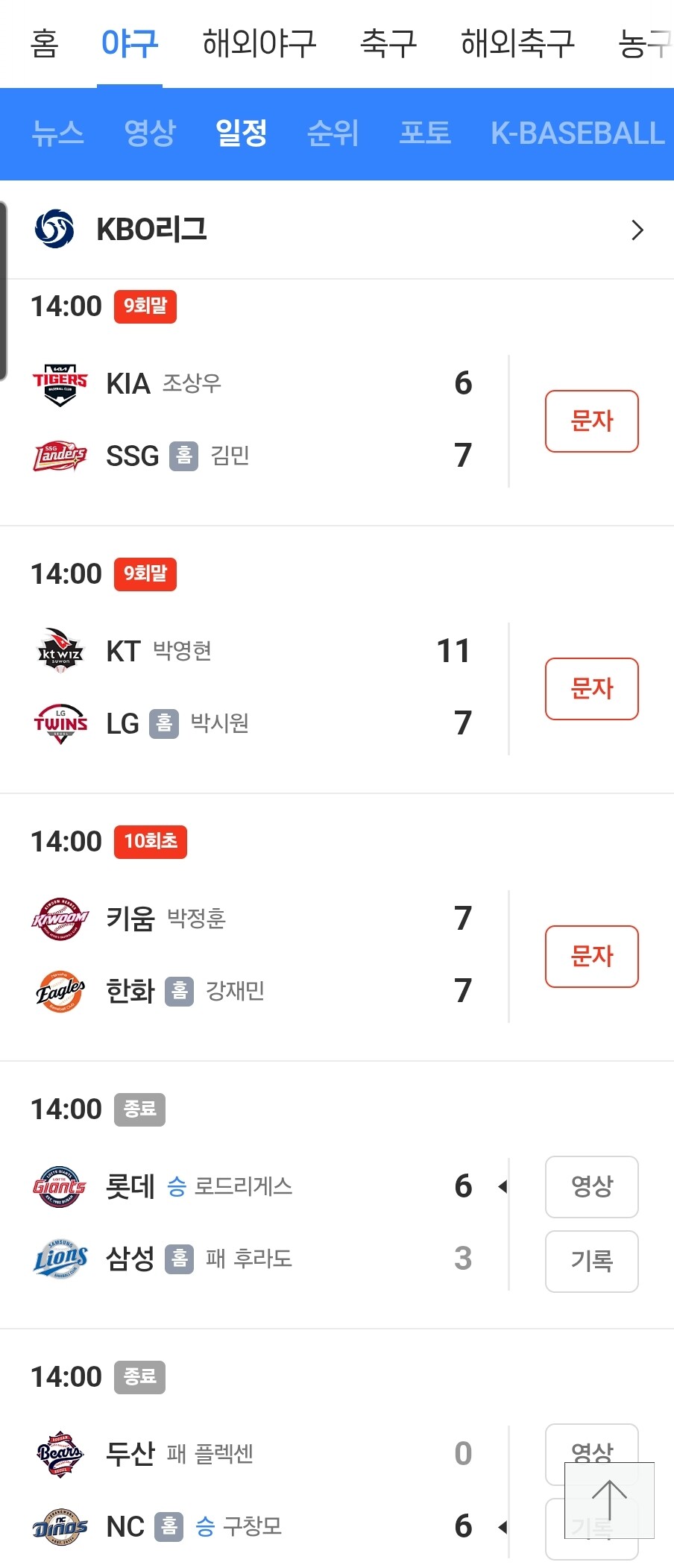This screenshot has width=674, height=1568.
Task: Select the 영상 sub-tab
Action: tap(150, 133)
